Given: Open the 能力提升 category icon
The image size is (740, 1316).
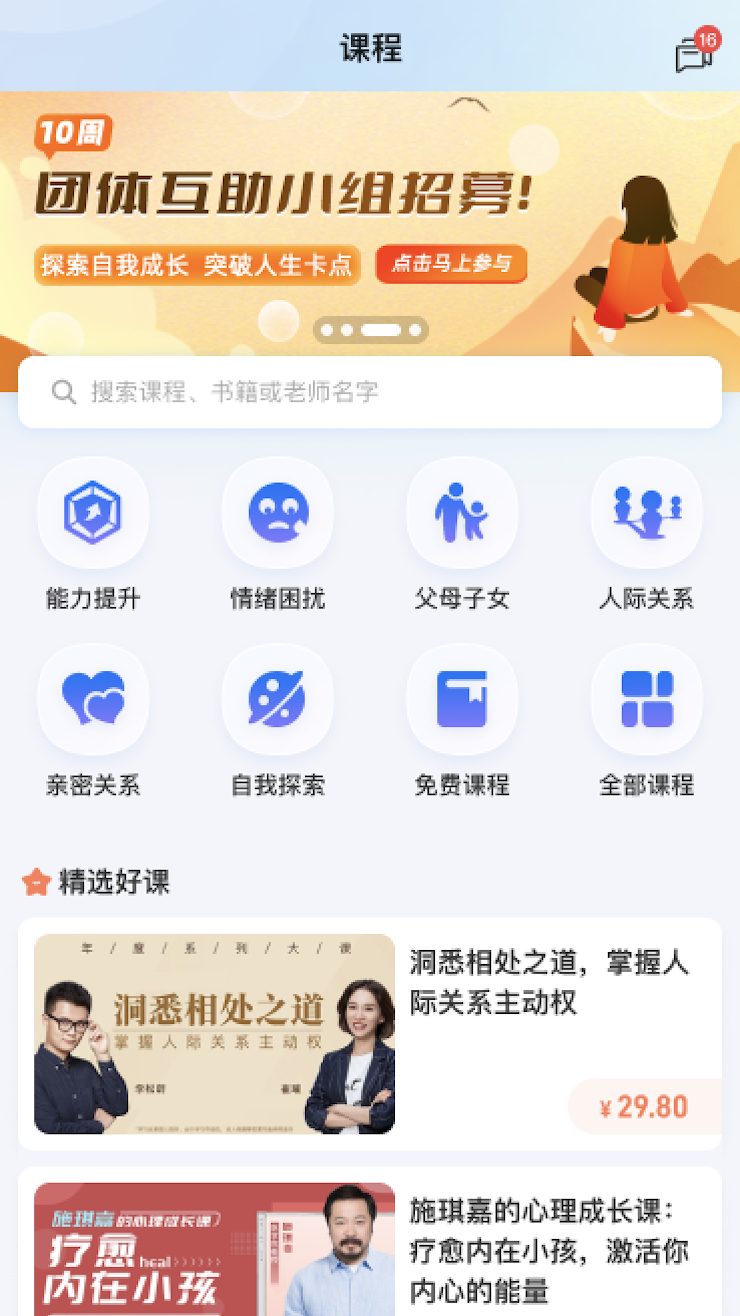Looking at the screenshot, I should 93,512.
